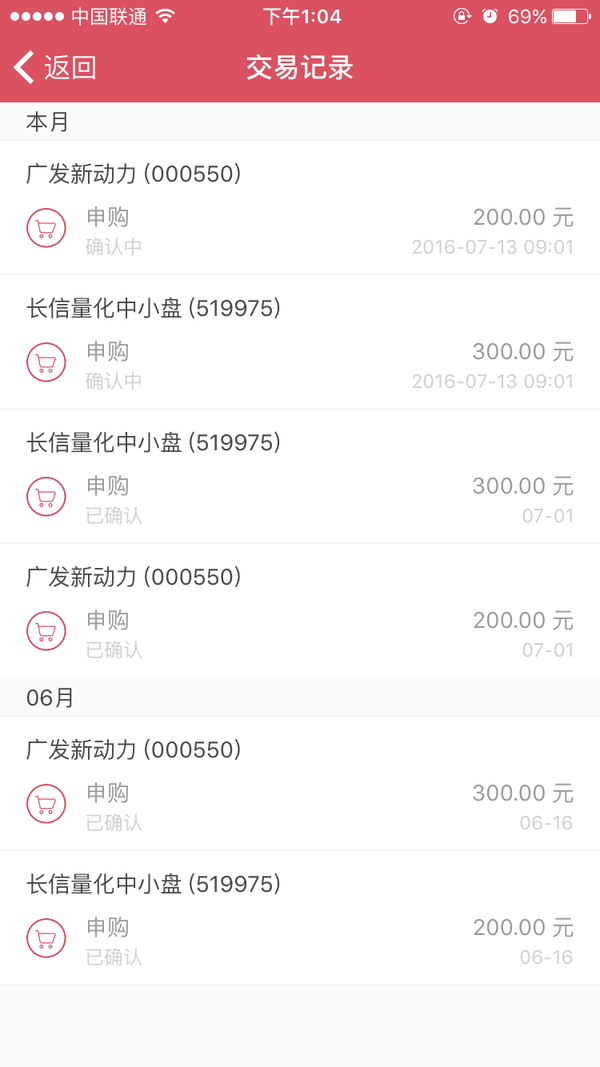This screenshot has height=1067, width=600.
Task: Open the 长信量化中小盘 300.00 元 record from 2016-07-13
Action: [x=300, y=342]
